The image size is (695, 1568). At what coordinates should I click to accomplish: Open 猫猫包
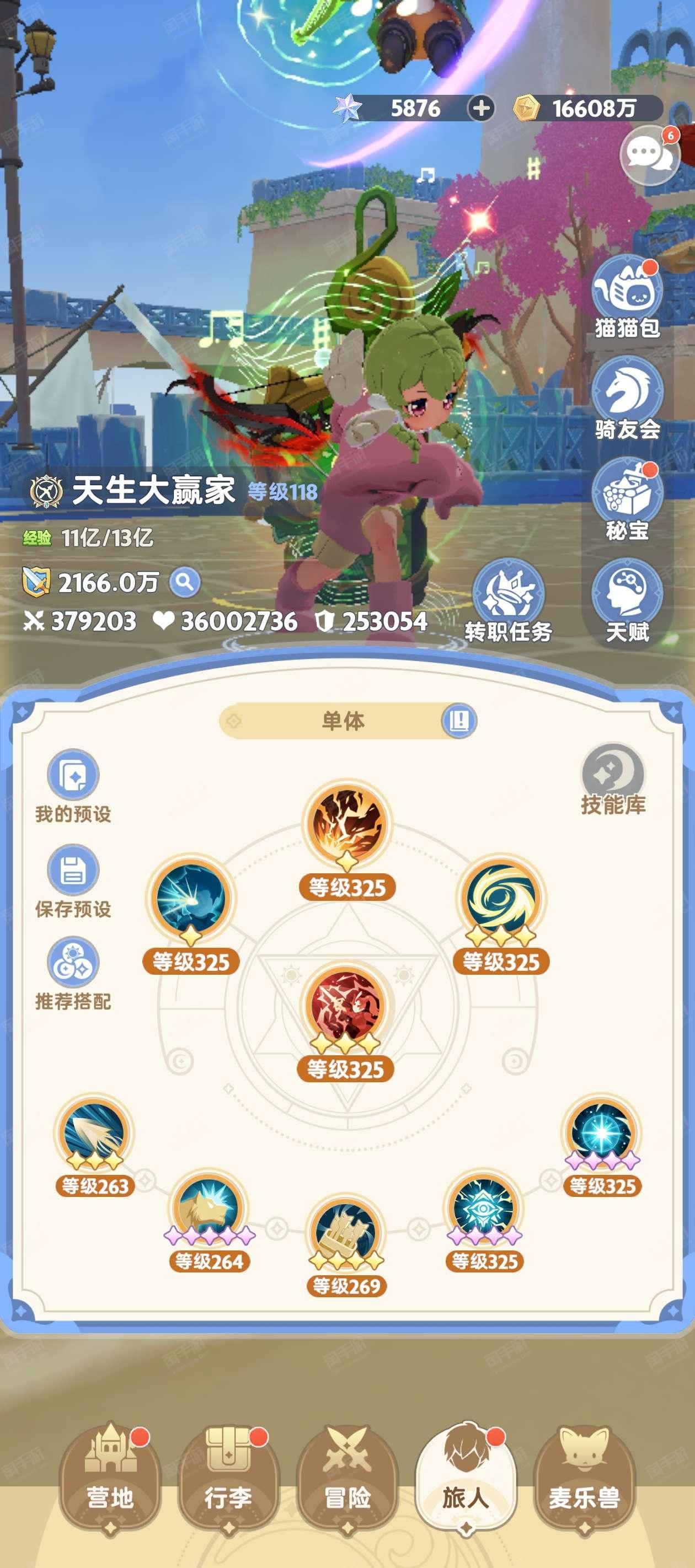pyautogui.click(x=627, y=297)
